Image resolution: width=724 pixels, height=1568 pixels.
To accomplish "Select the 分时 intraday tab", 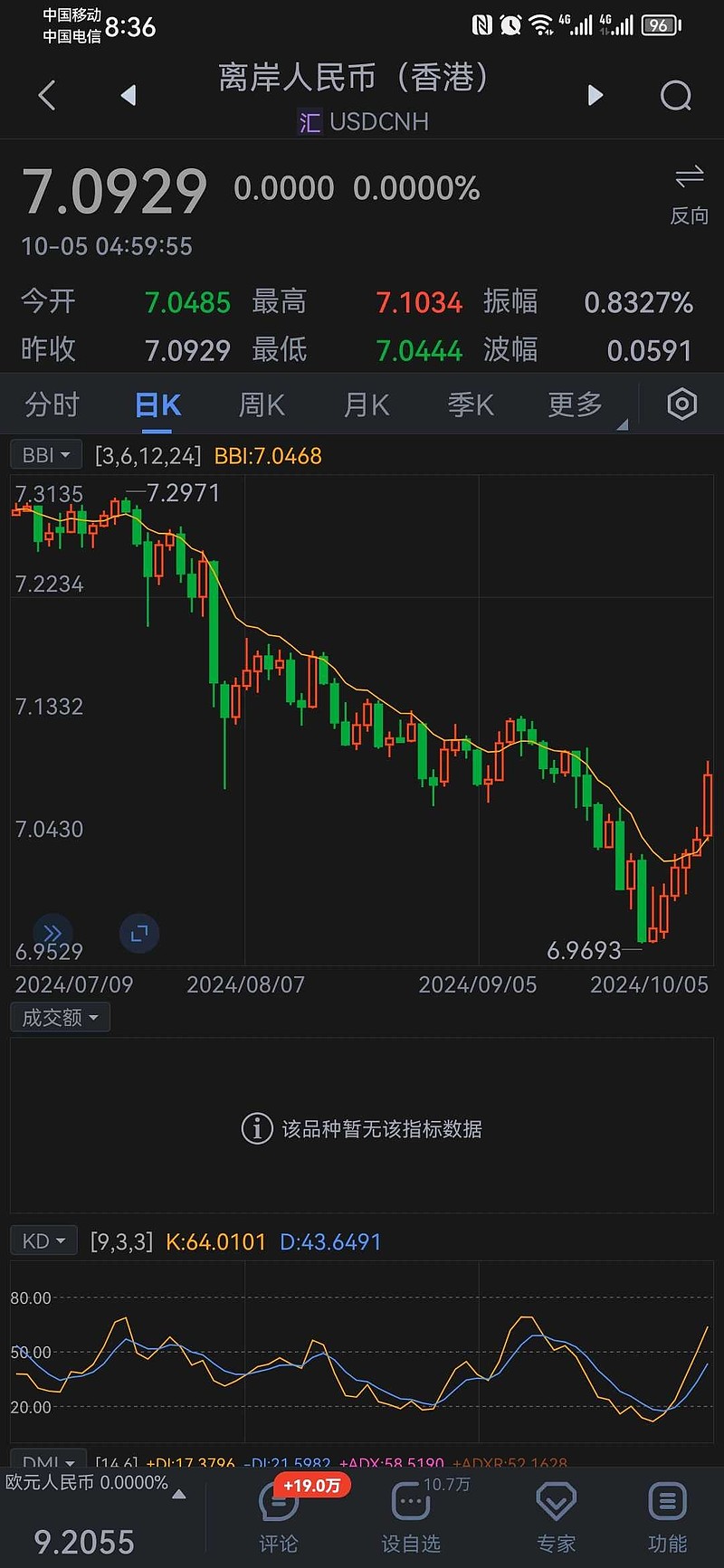I will click(x=52, y=404).
